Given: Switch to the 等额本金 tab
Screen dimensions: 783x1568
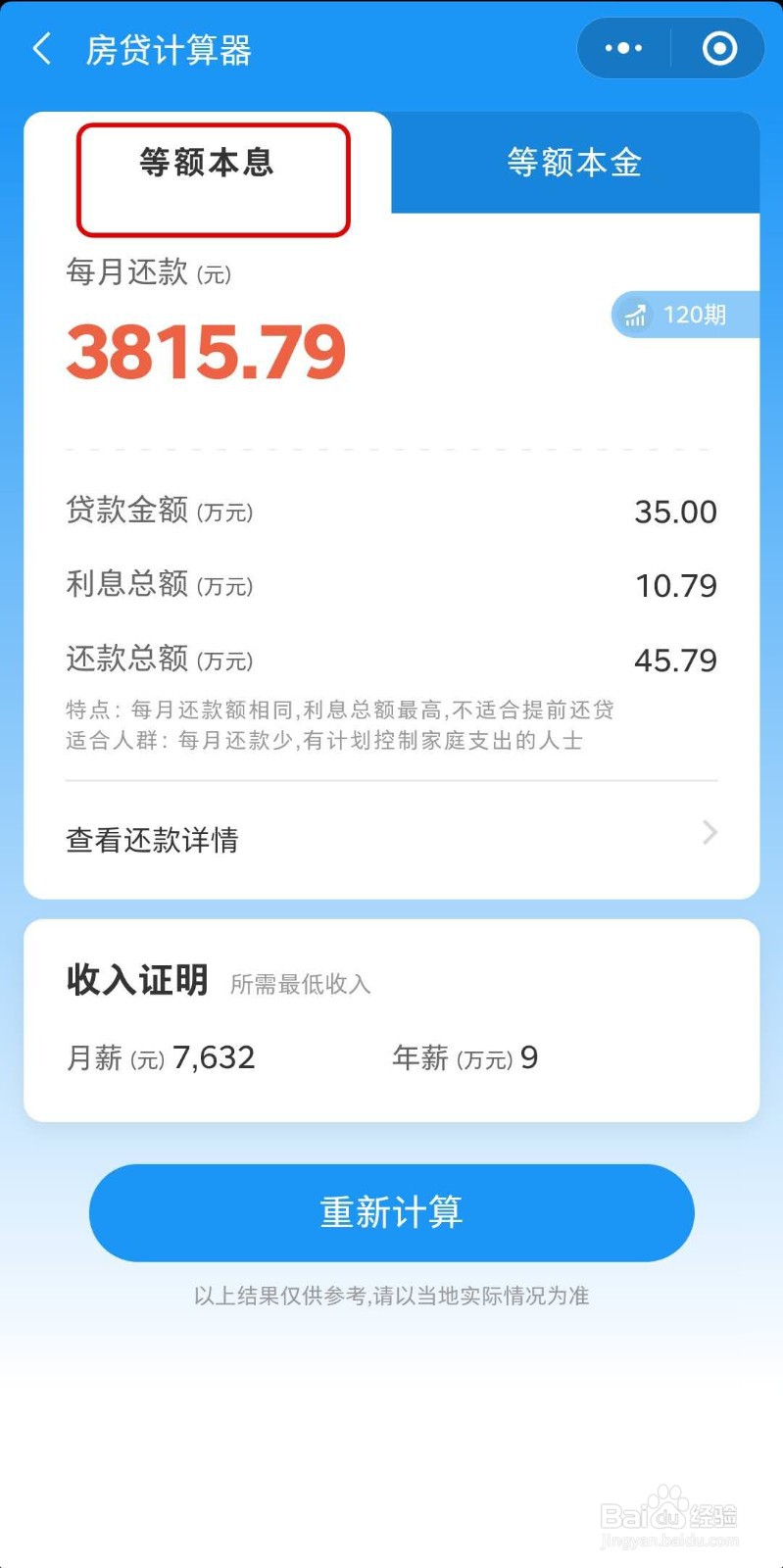Looking at the screenshot, I should tap(572, 163).
